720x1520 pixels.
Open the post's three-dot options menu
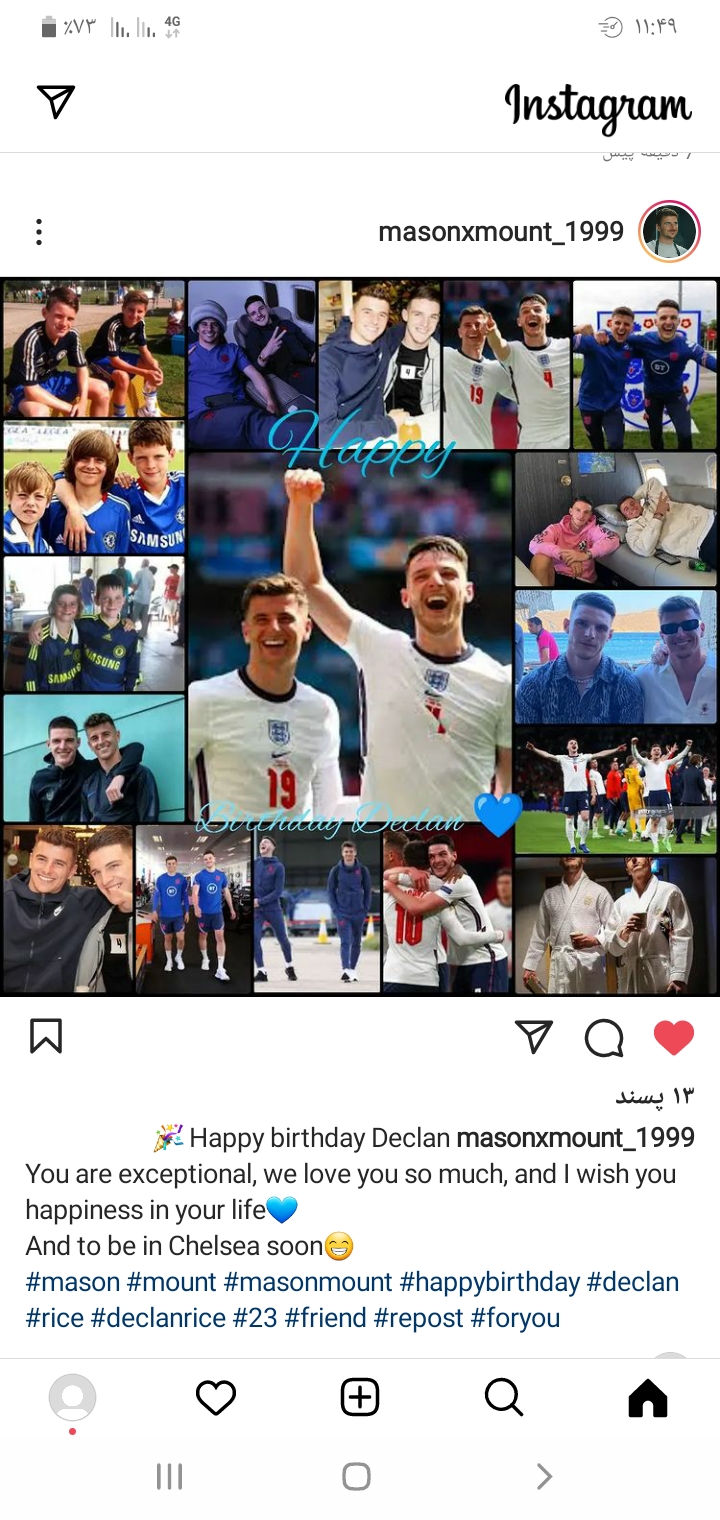[x=39, y=232]
